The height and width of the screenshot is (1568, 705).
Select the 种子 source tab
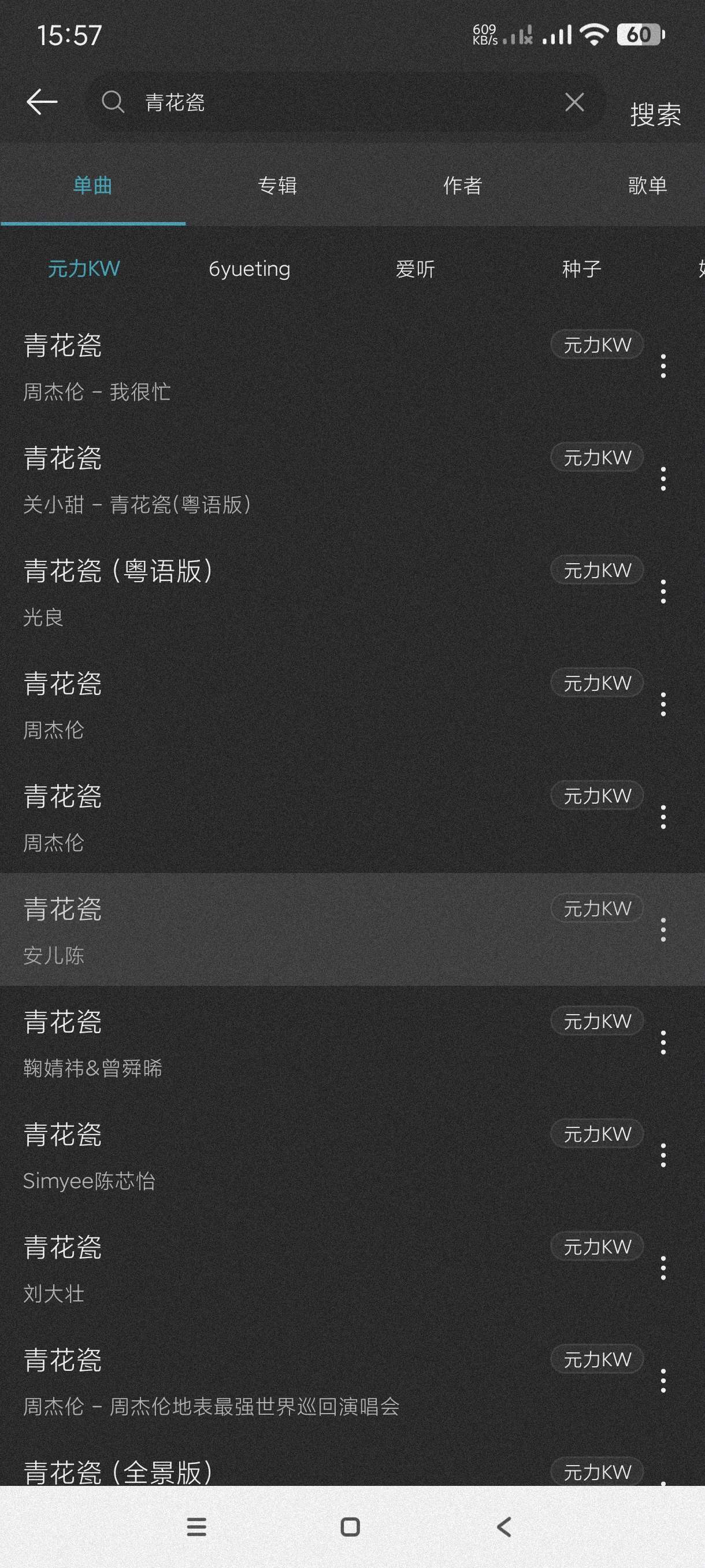(x=581, y=268)
